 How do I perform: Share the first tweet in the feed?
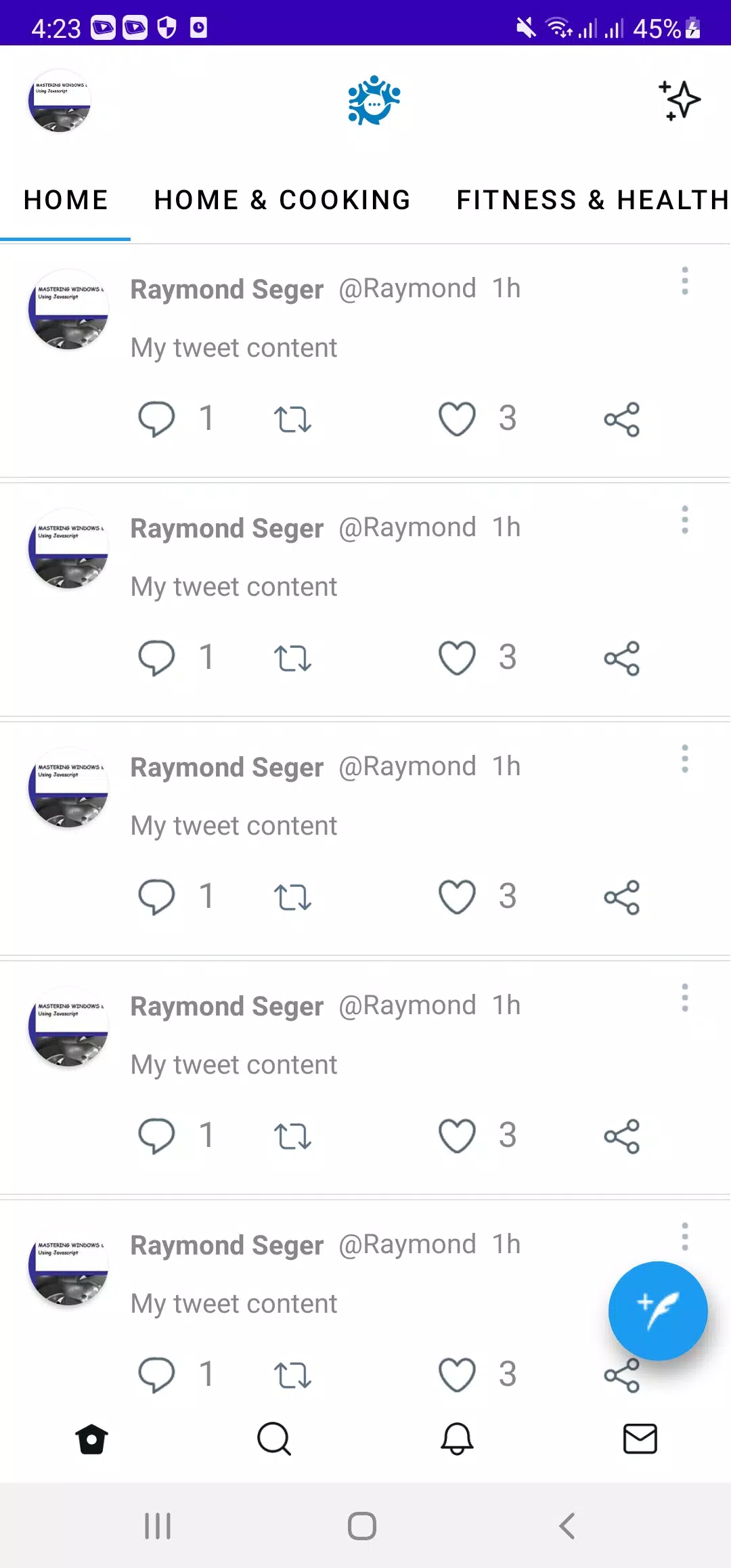(x=621, y=419)
